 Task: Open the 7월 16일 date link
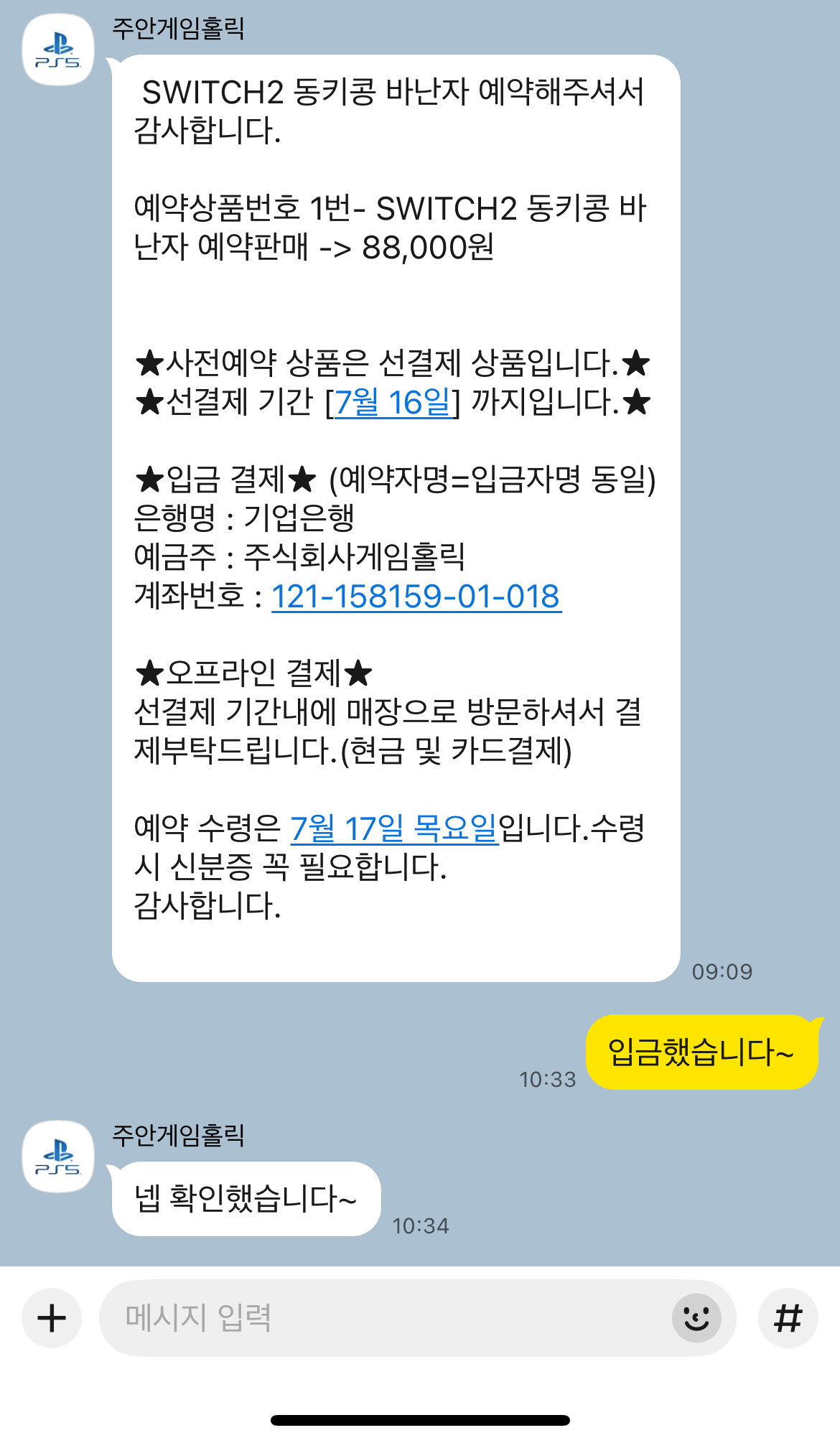pyautogui.click(x=393, y=402)
